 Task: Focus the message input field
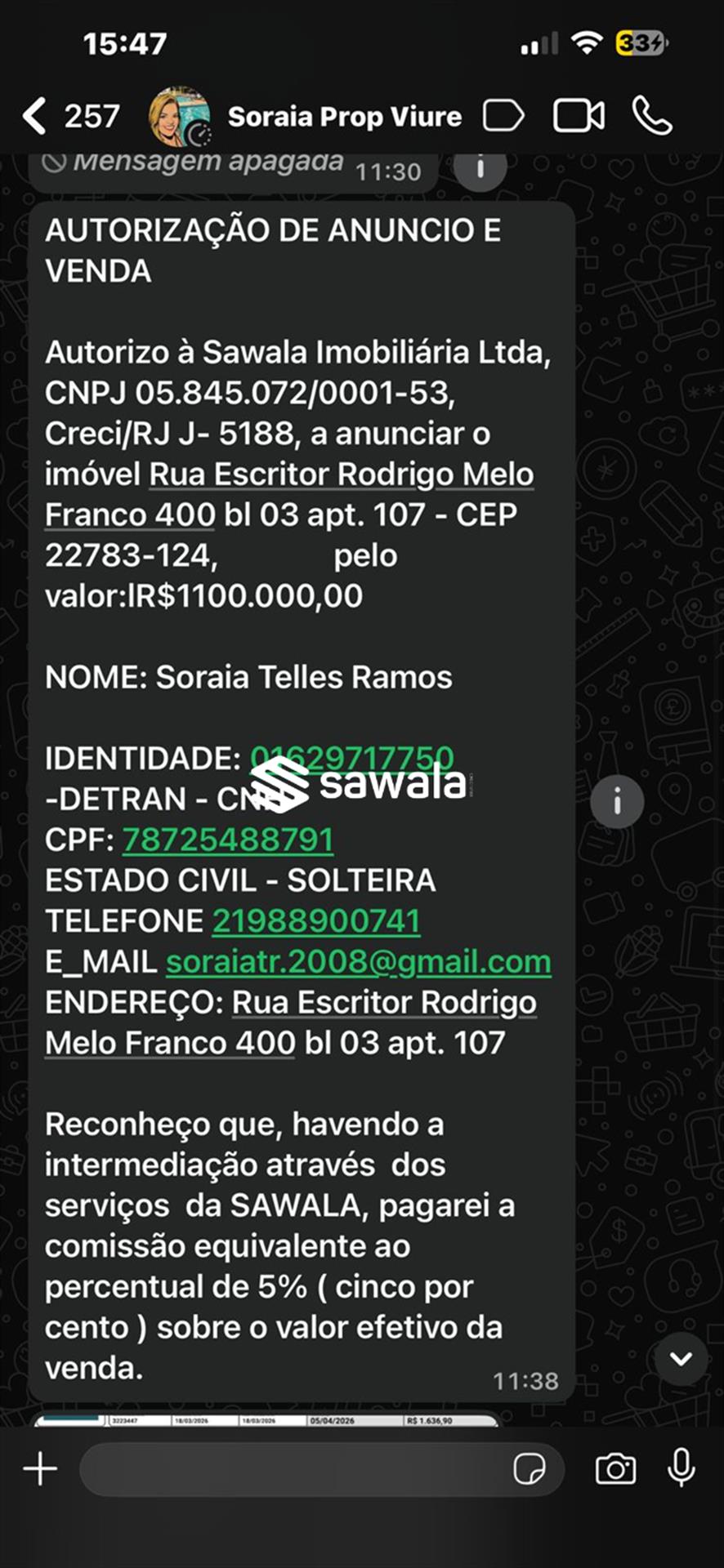[x=294, y=1470]
